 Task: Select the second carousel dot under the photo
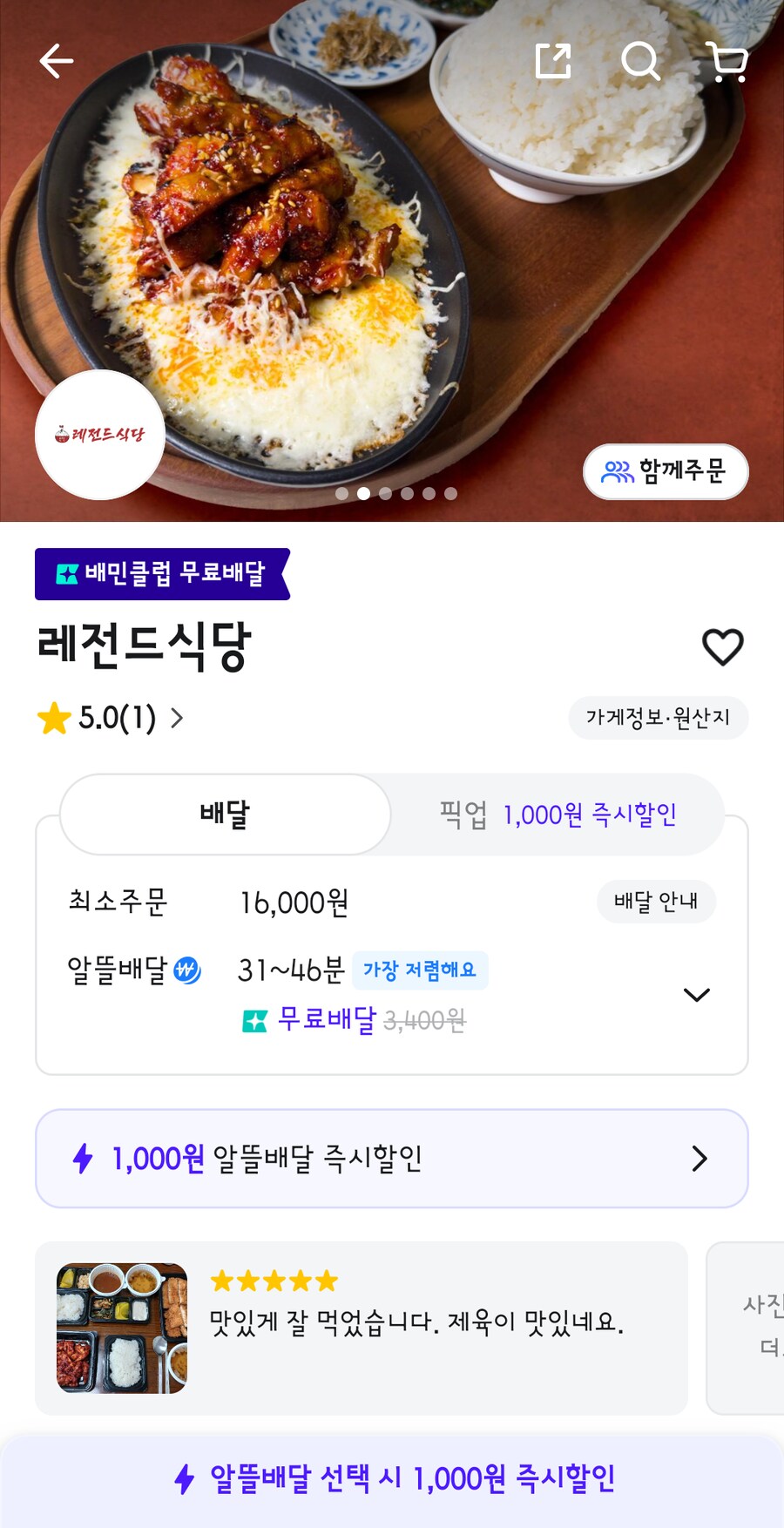tap(362, 493)
